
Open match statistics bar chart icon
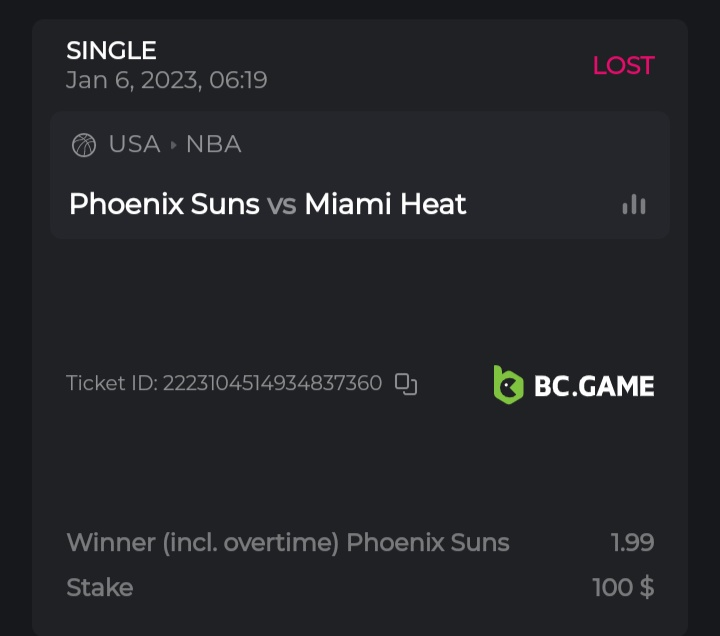tap(633, 205)
